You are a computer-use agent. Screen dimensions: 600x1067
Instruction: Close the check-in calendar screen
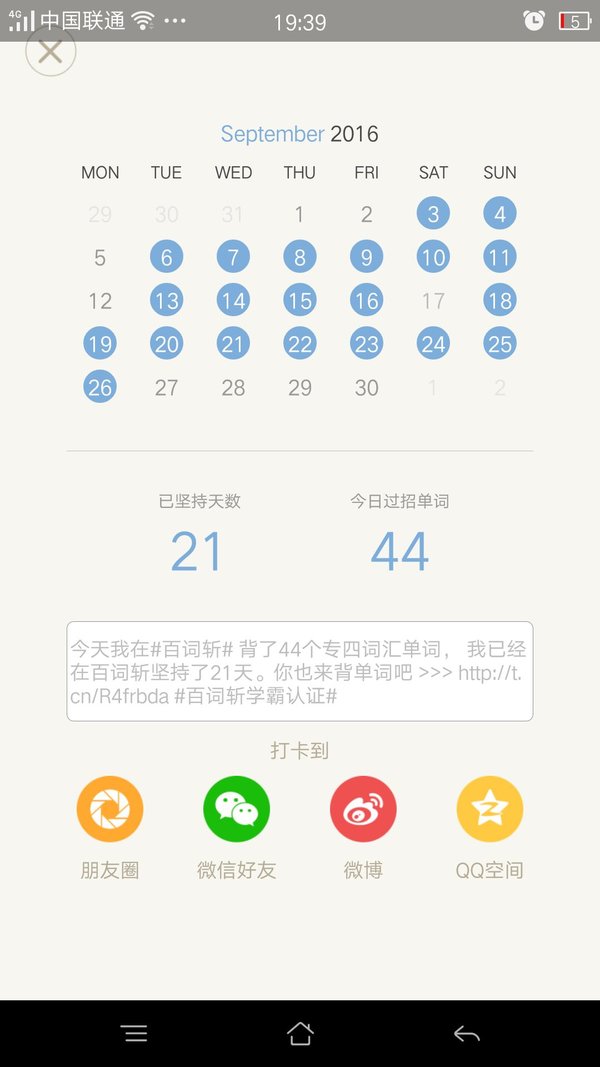tap(50, 52)
